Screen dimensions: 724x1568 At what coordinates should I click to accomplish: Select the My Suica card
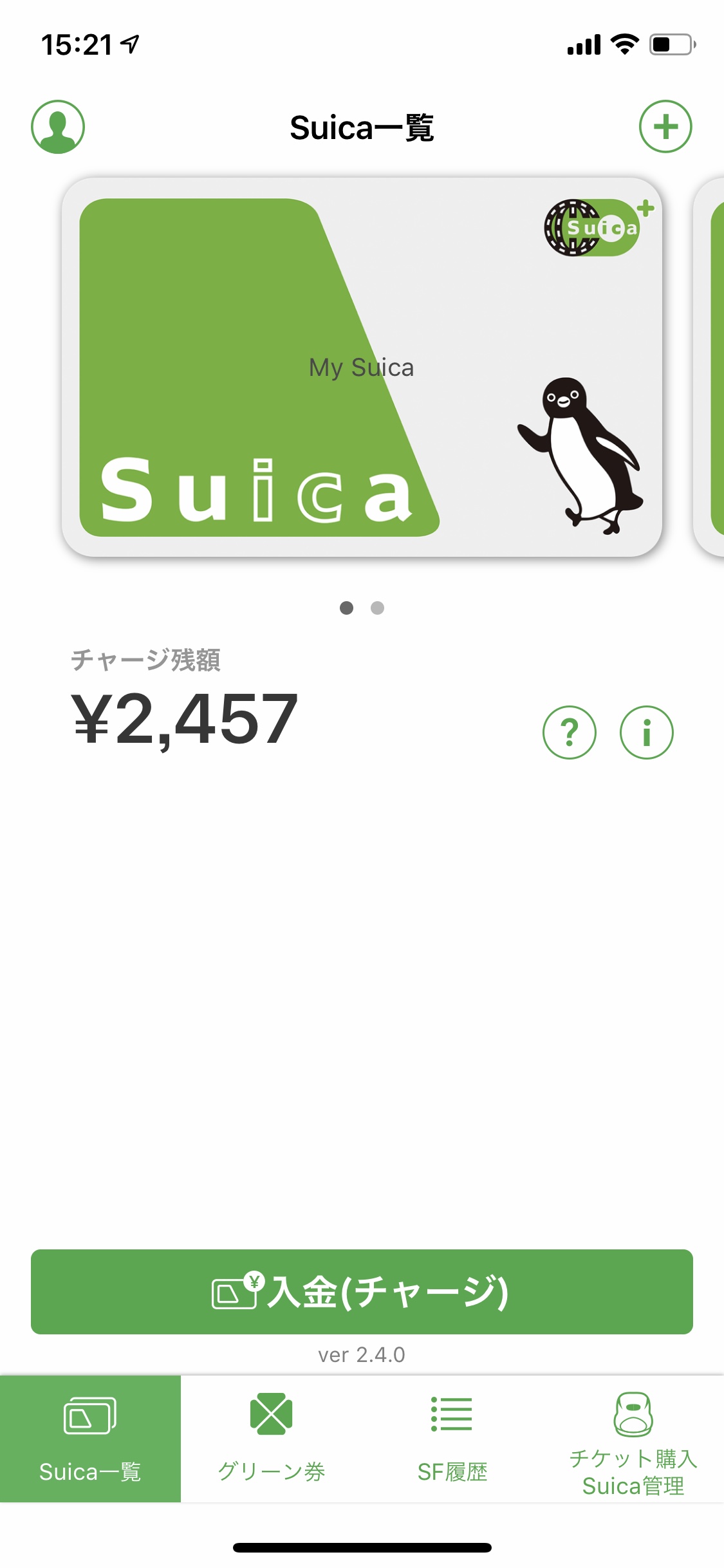pos(360,367)
